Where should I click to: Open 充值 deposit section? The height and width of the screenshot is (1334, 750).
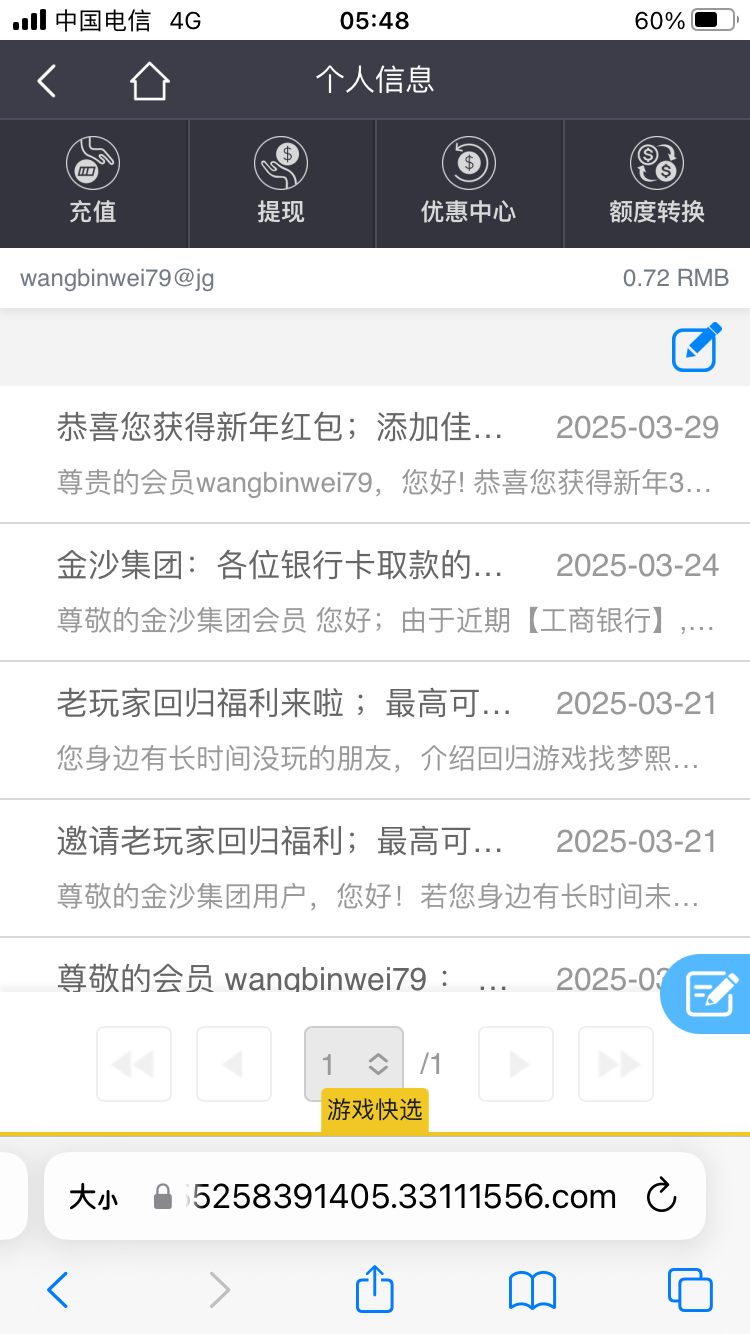point(93,183)
